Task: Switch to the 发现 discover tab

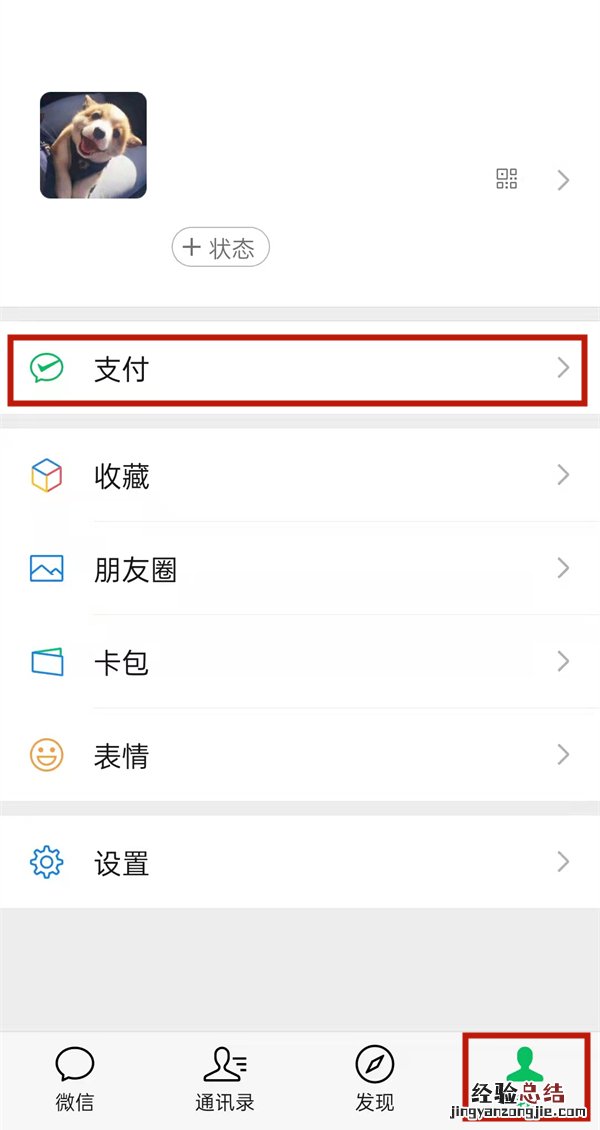Action: pos(375,1080)
